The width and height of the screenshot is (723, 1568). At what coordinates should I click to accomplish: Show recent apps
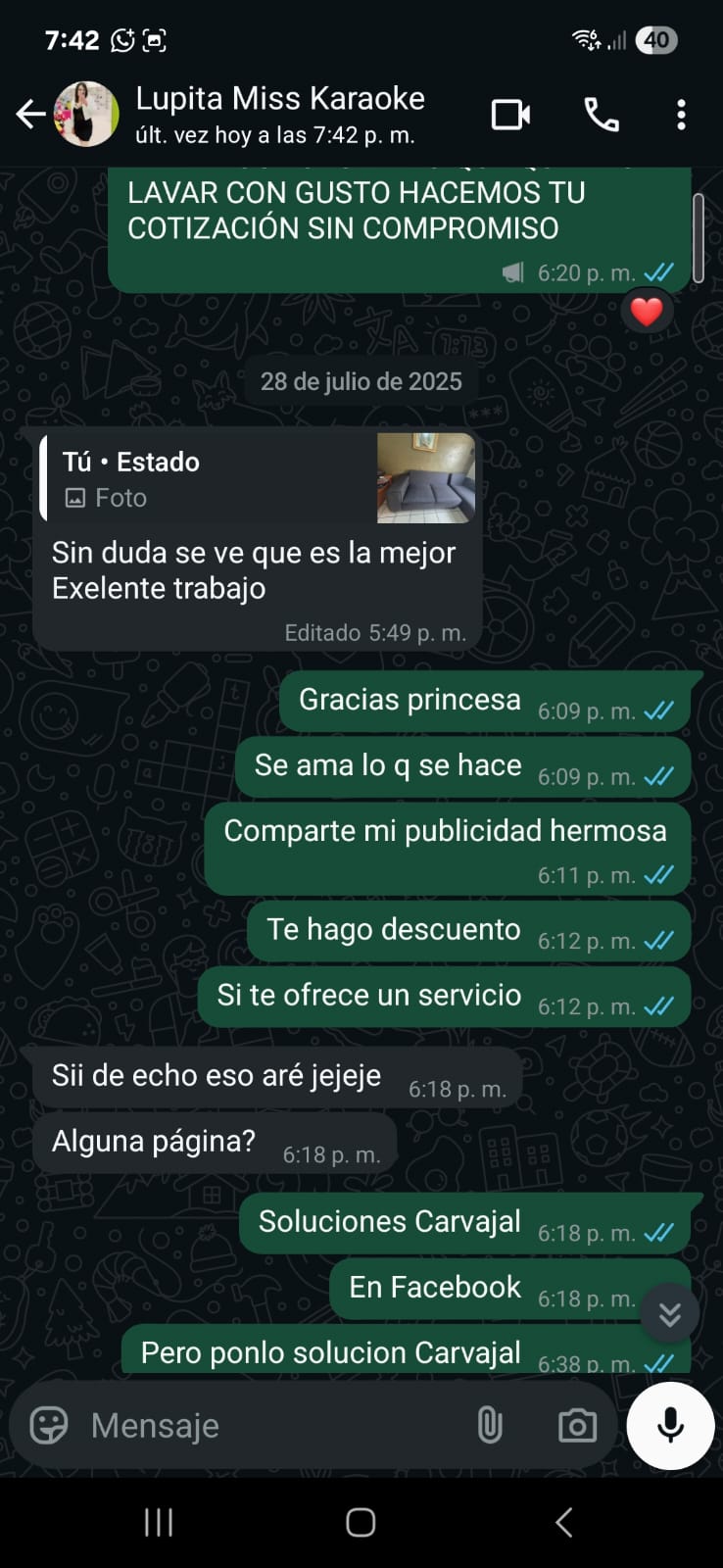tap(159, 1522)
